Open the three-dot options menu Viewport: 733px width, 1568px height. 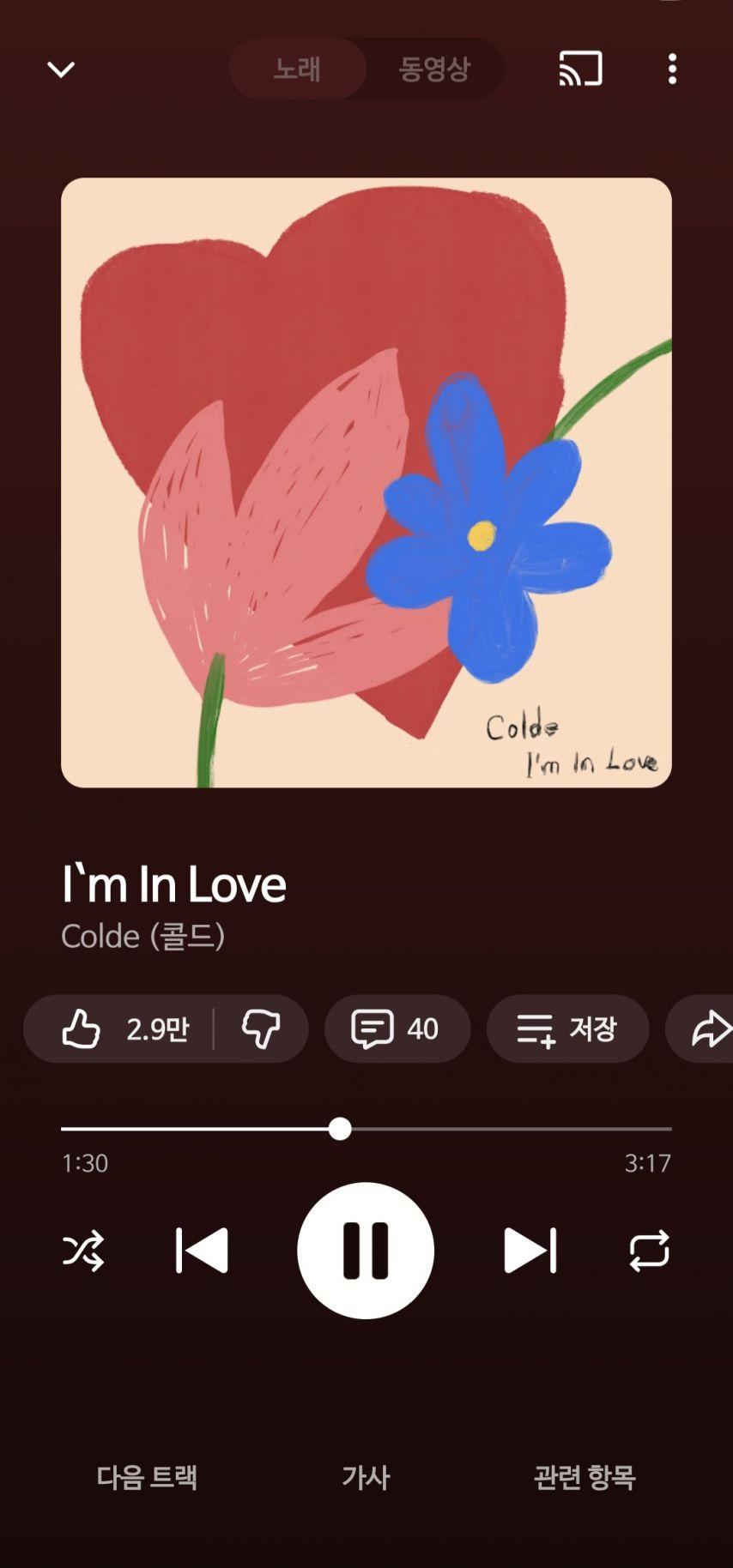[x=672, y=69]
